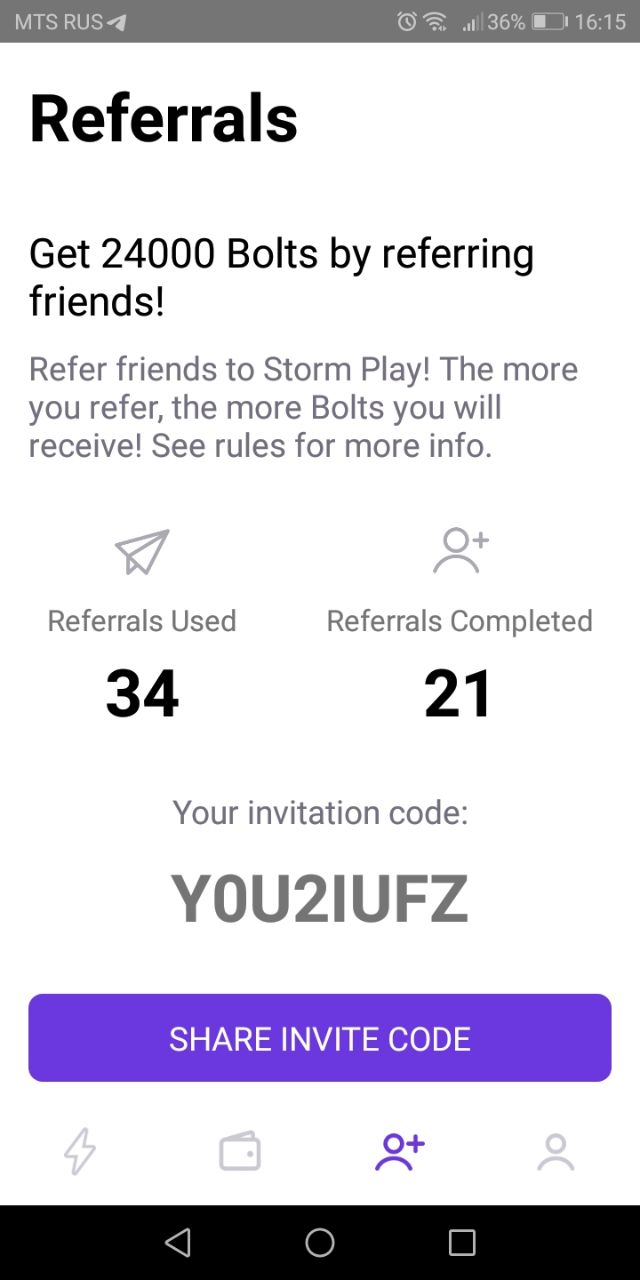This screenshot has width=640, height=1280.
Task: Tap the Share Invite Code button
Action: [x=319, y=1038]
